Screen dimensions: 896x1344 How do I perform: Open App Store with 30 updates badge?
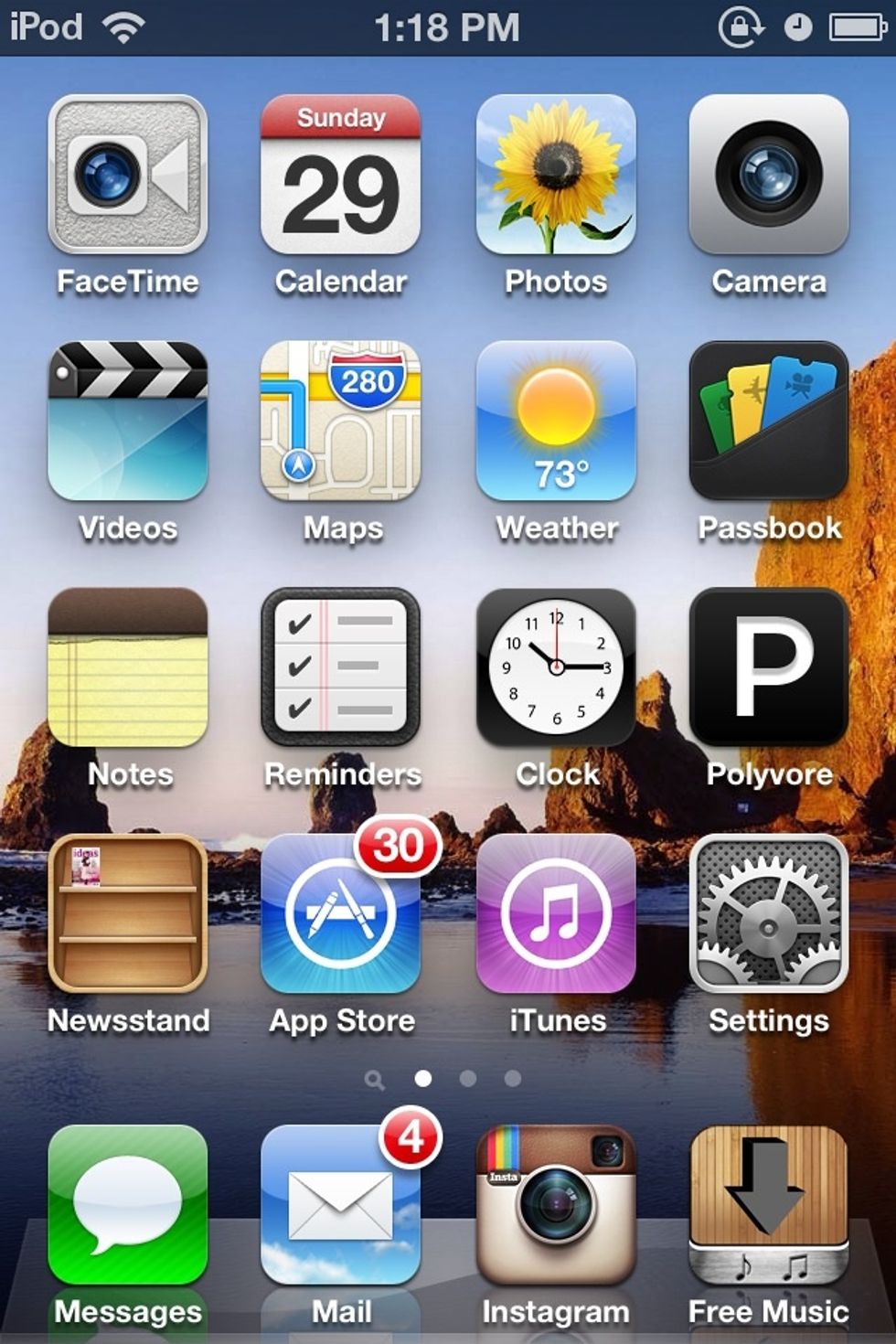click(x=341, y=919)
